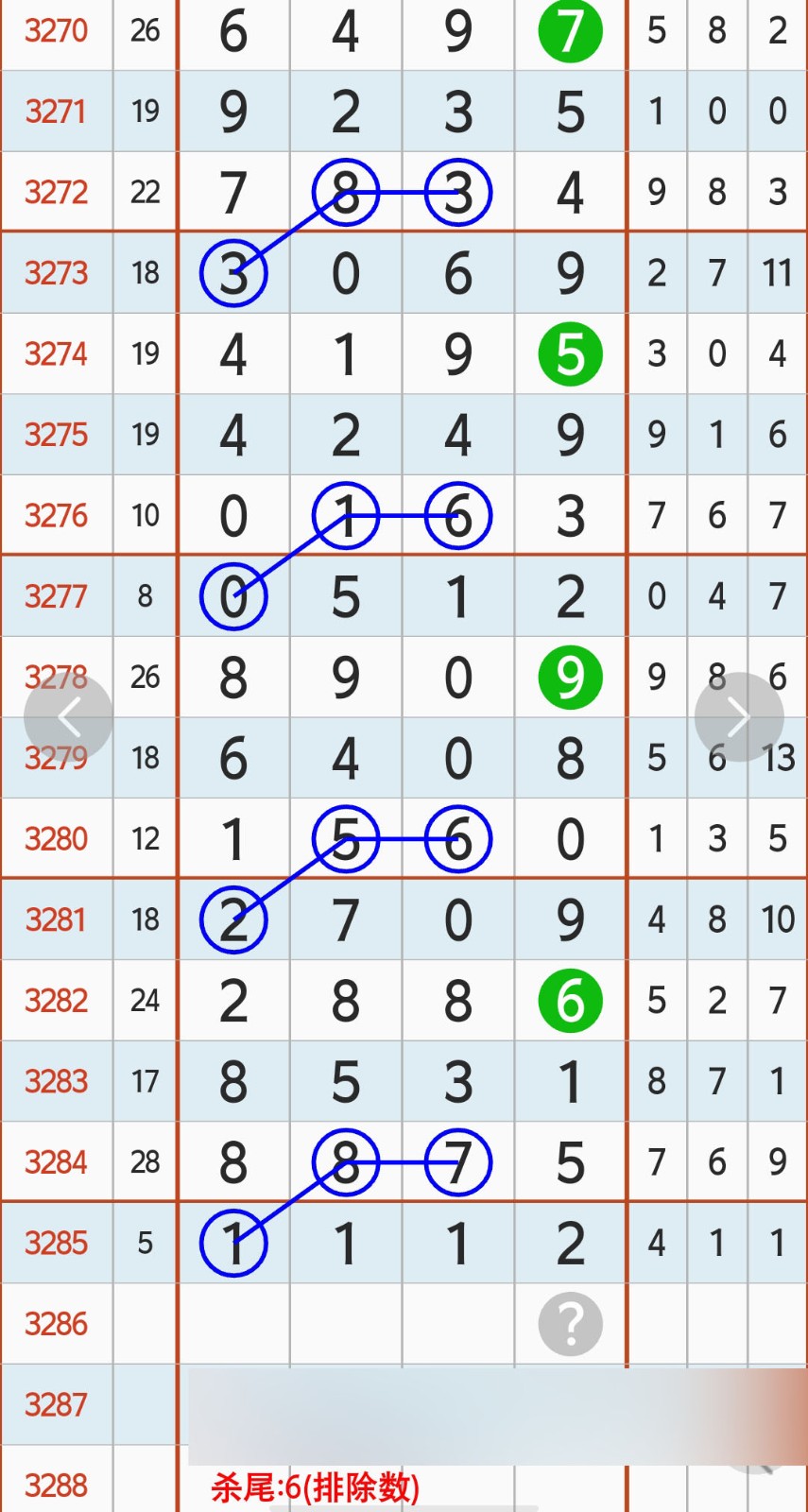
Task: Tap the green circled 5 in row 3274
Action: tap(570, 353)
